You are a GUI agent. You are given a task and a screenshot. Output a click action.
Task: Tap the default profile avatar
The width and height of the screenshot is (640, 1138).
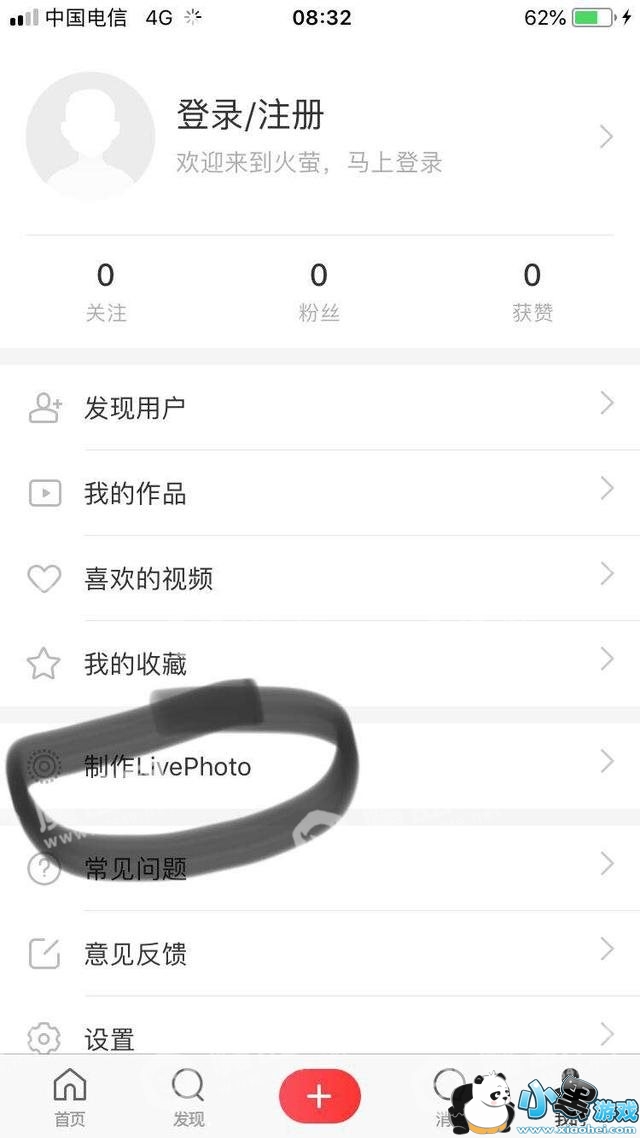point(90,135)
